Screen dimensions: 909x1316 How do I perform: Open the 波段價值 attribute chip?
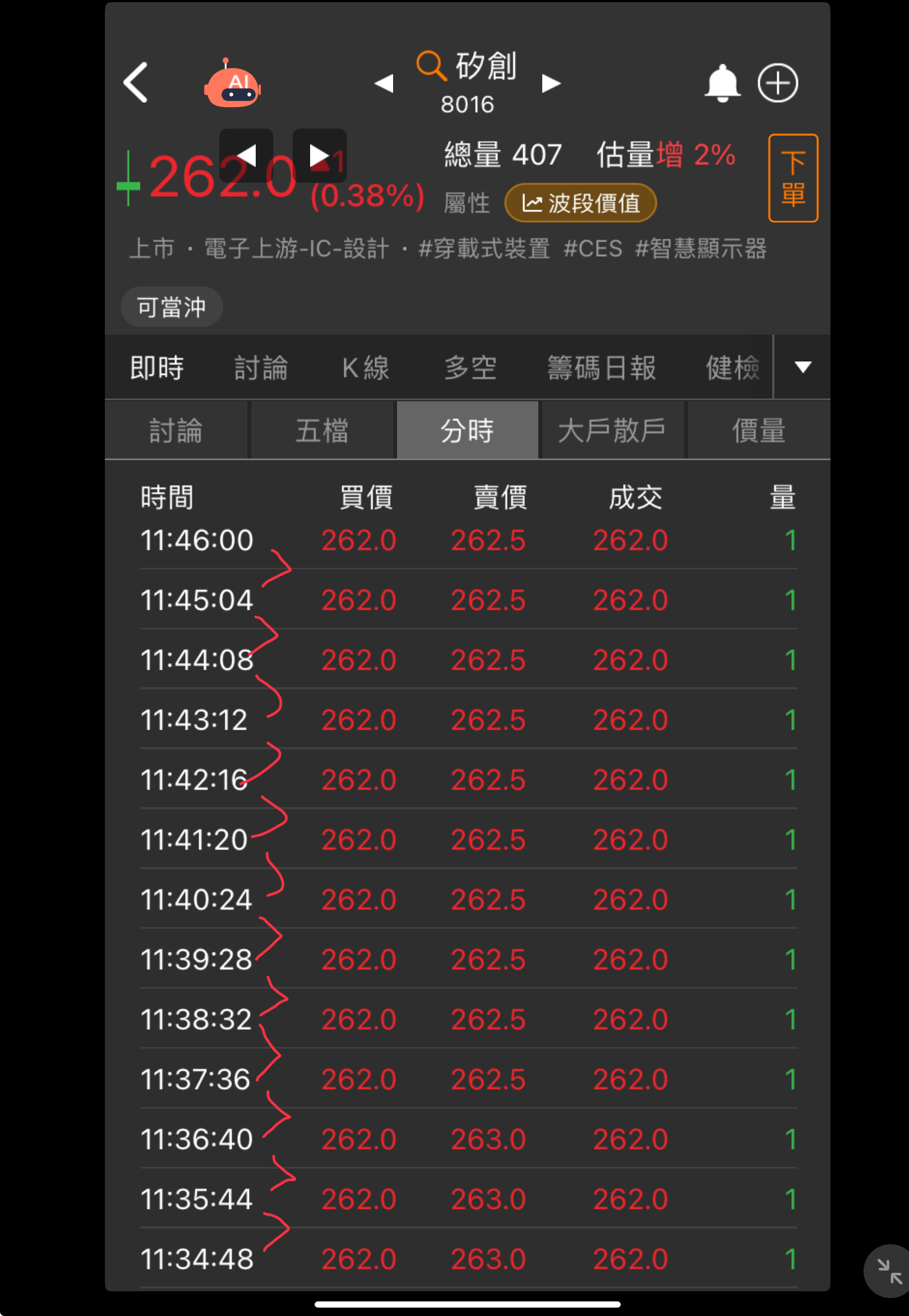point(580,203)
